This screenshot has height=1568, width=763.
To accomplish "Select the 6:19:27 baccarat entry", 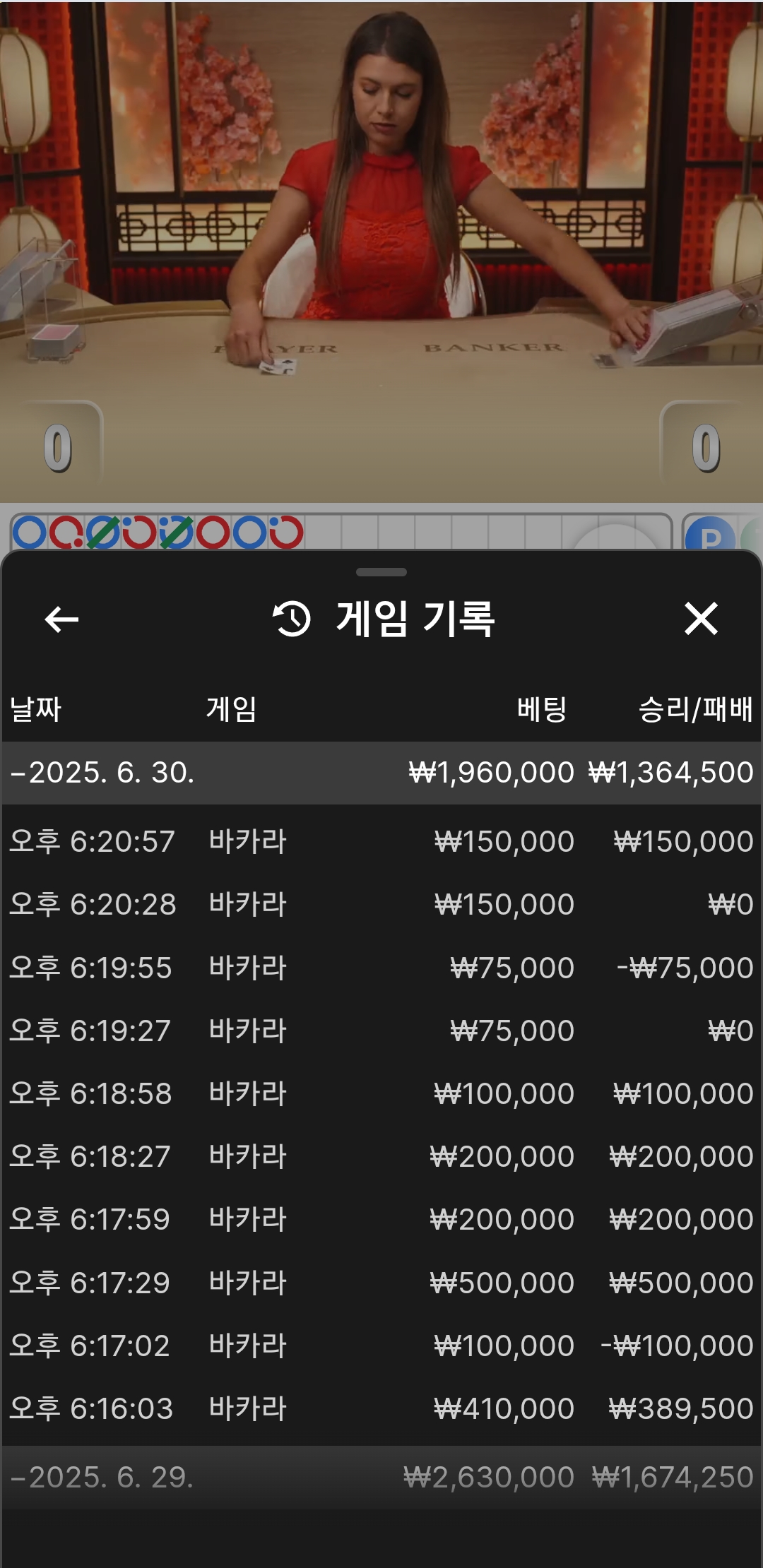I will 381,1031.
